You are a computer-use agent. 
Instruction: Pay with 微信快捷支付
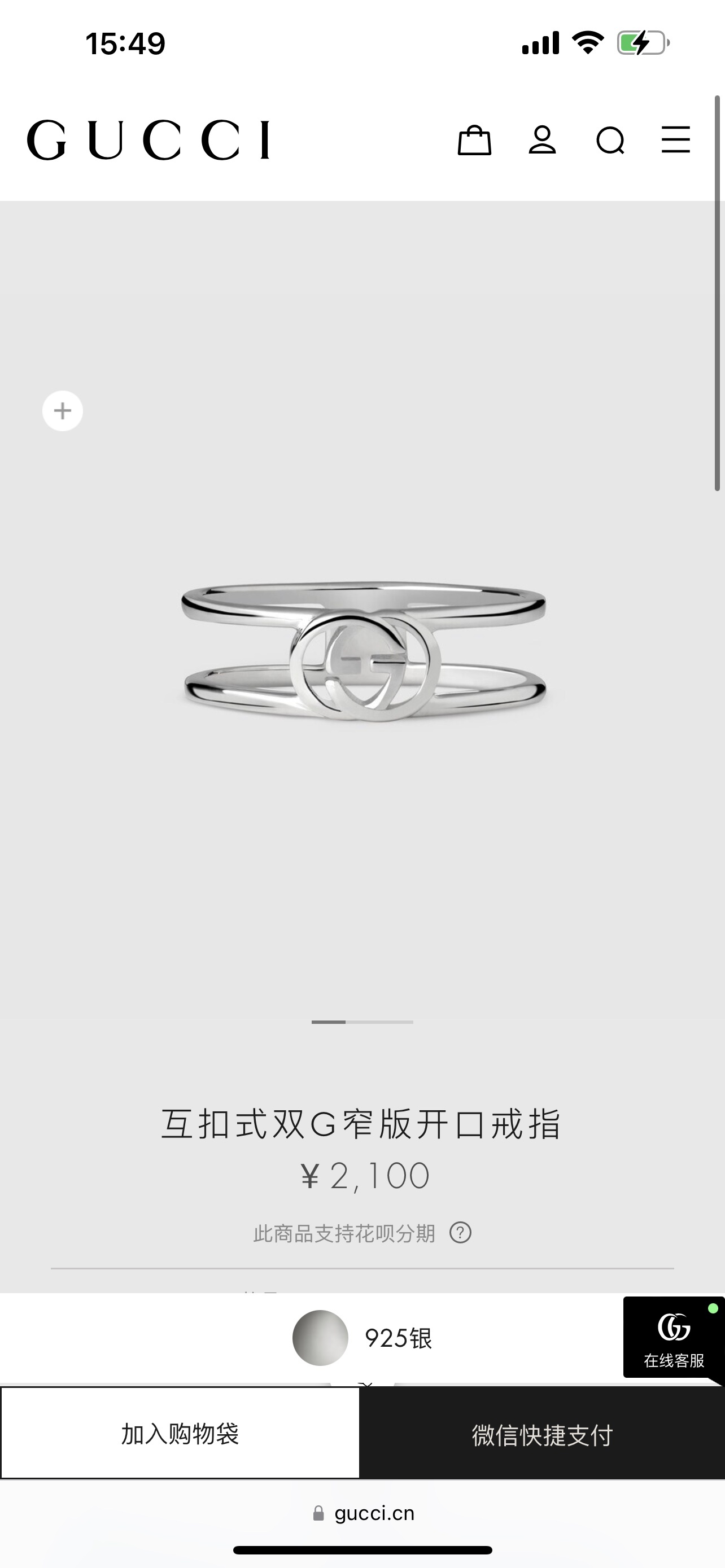[543, 1434]
